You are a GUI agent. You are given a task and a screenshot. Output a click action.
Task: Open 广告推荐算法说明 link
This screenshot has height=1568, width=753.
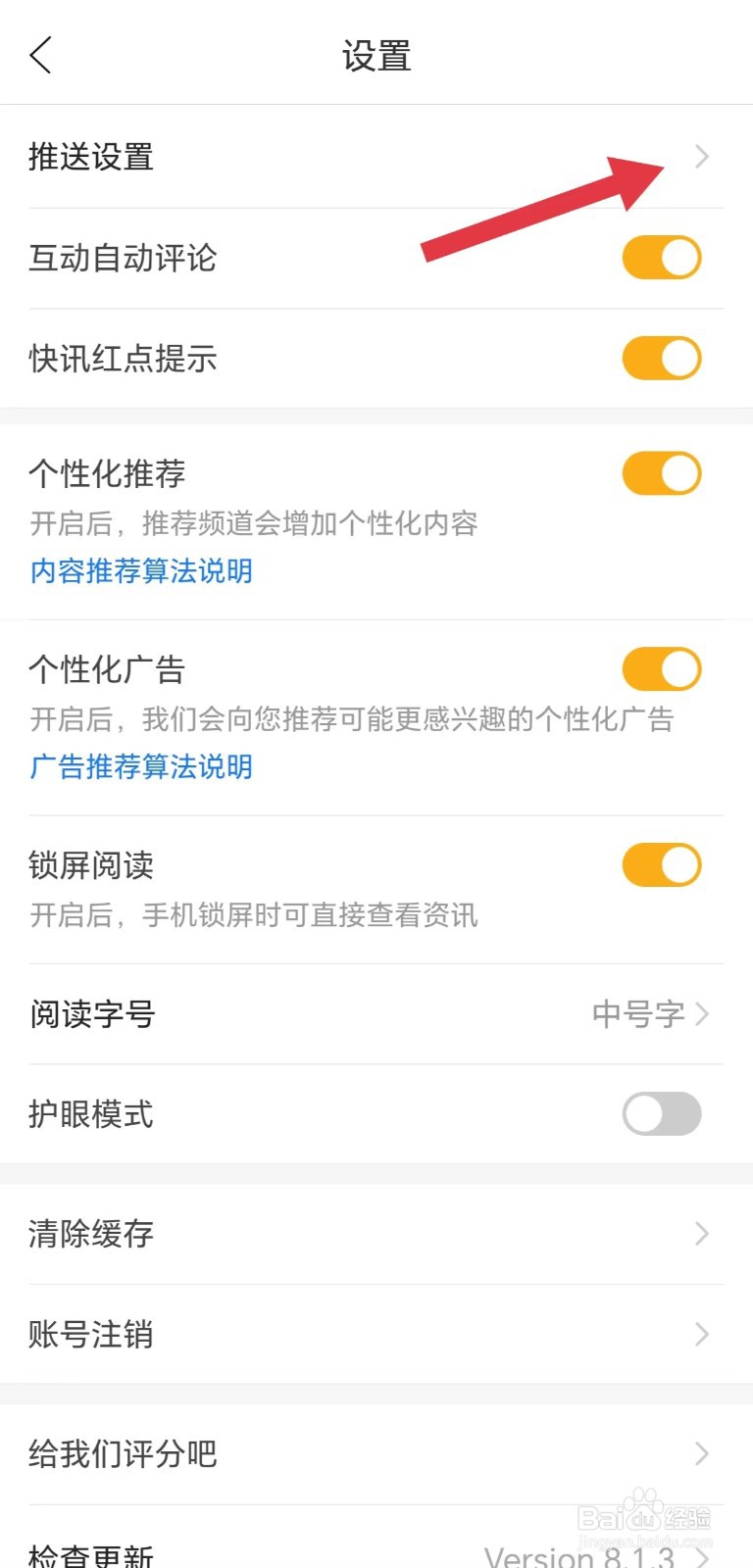(x=141, y=766)
